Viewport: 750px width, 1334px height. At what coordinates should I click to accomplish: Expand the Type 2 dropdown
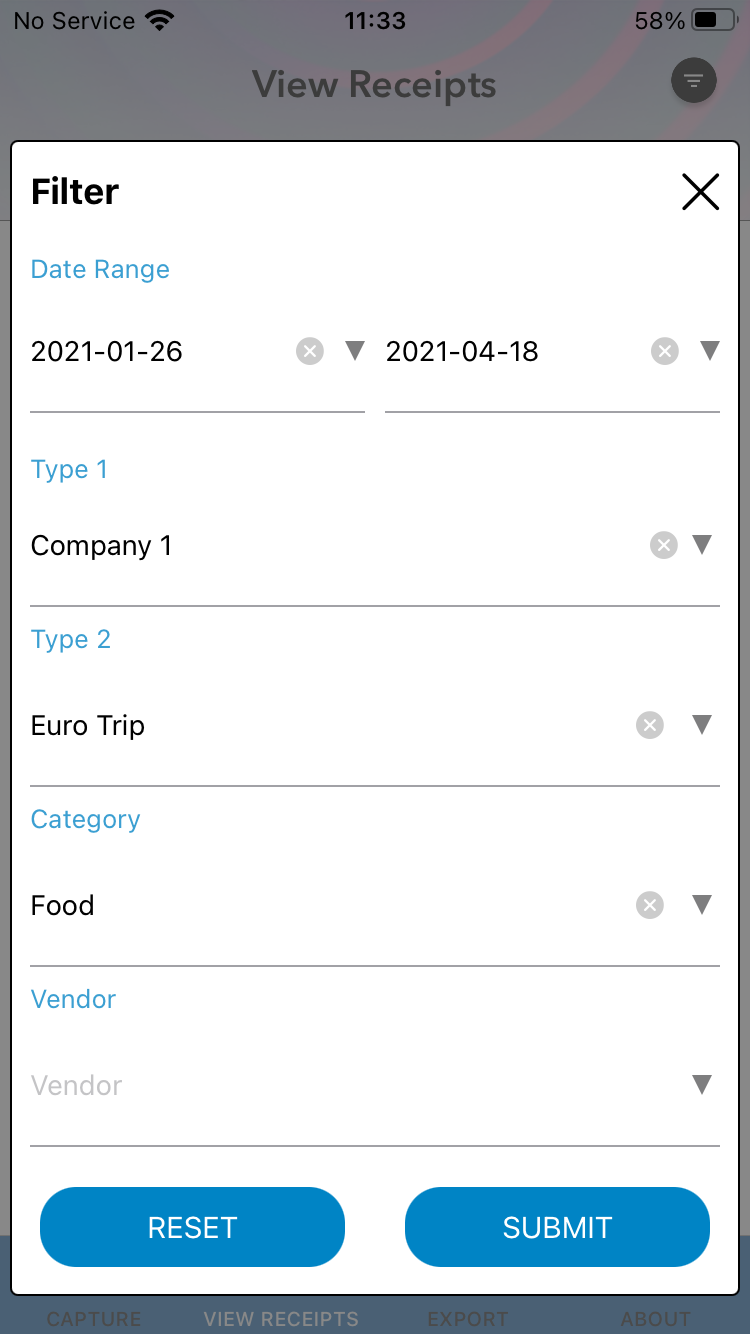[x=701, y=725]
